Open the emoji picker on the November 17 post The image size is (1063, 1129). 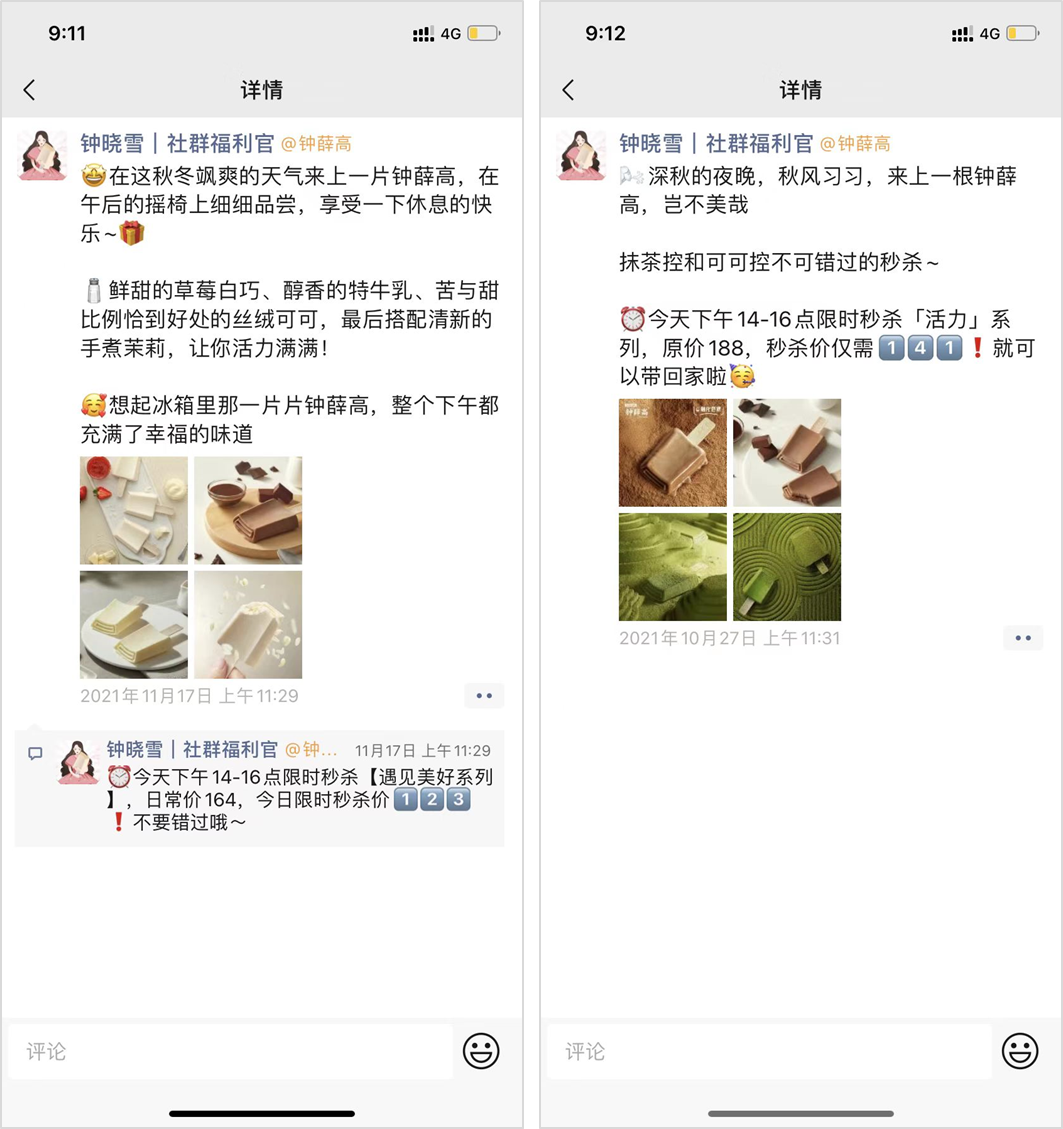(x=481, y=1051)
